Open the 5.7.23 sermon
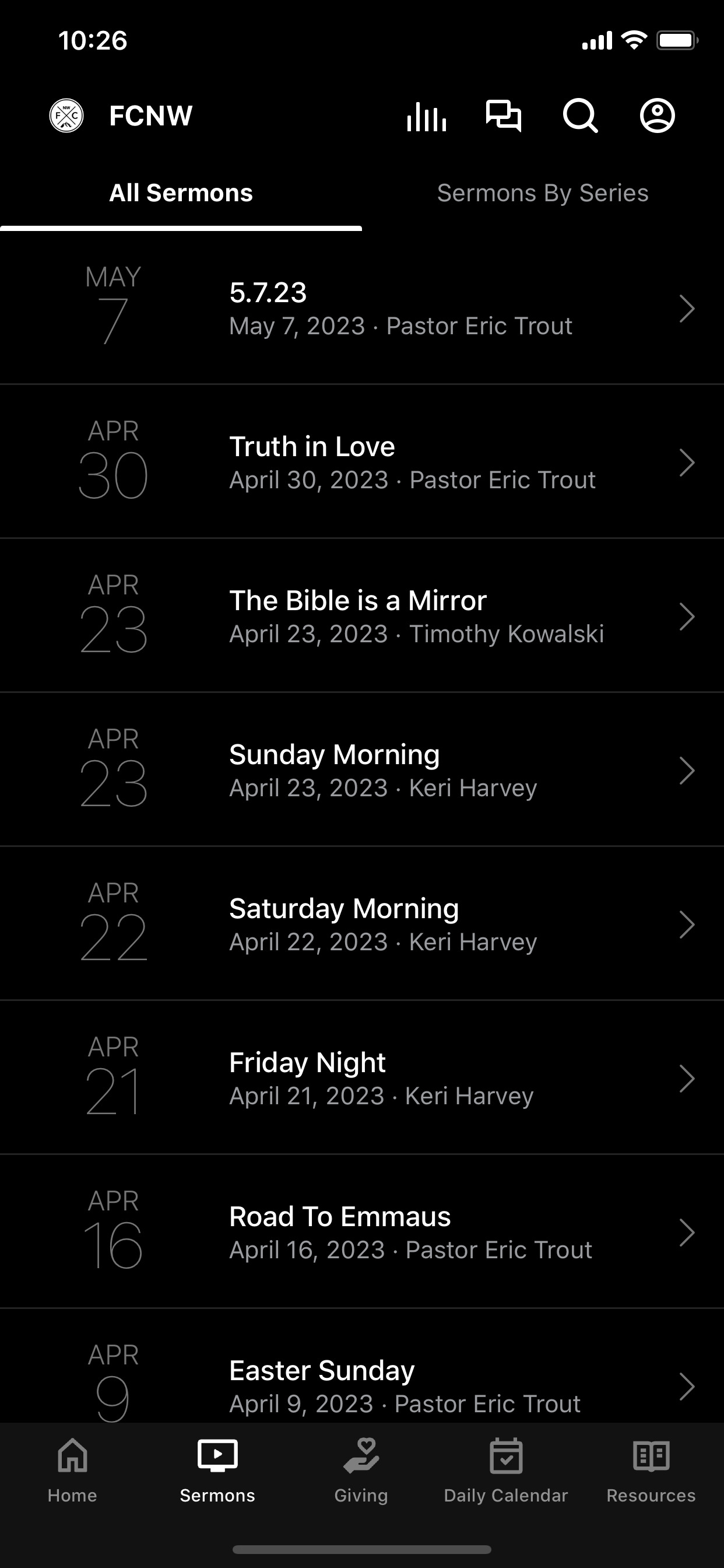 coord(362,308)
